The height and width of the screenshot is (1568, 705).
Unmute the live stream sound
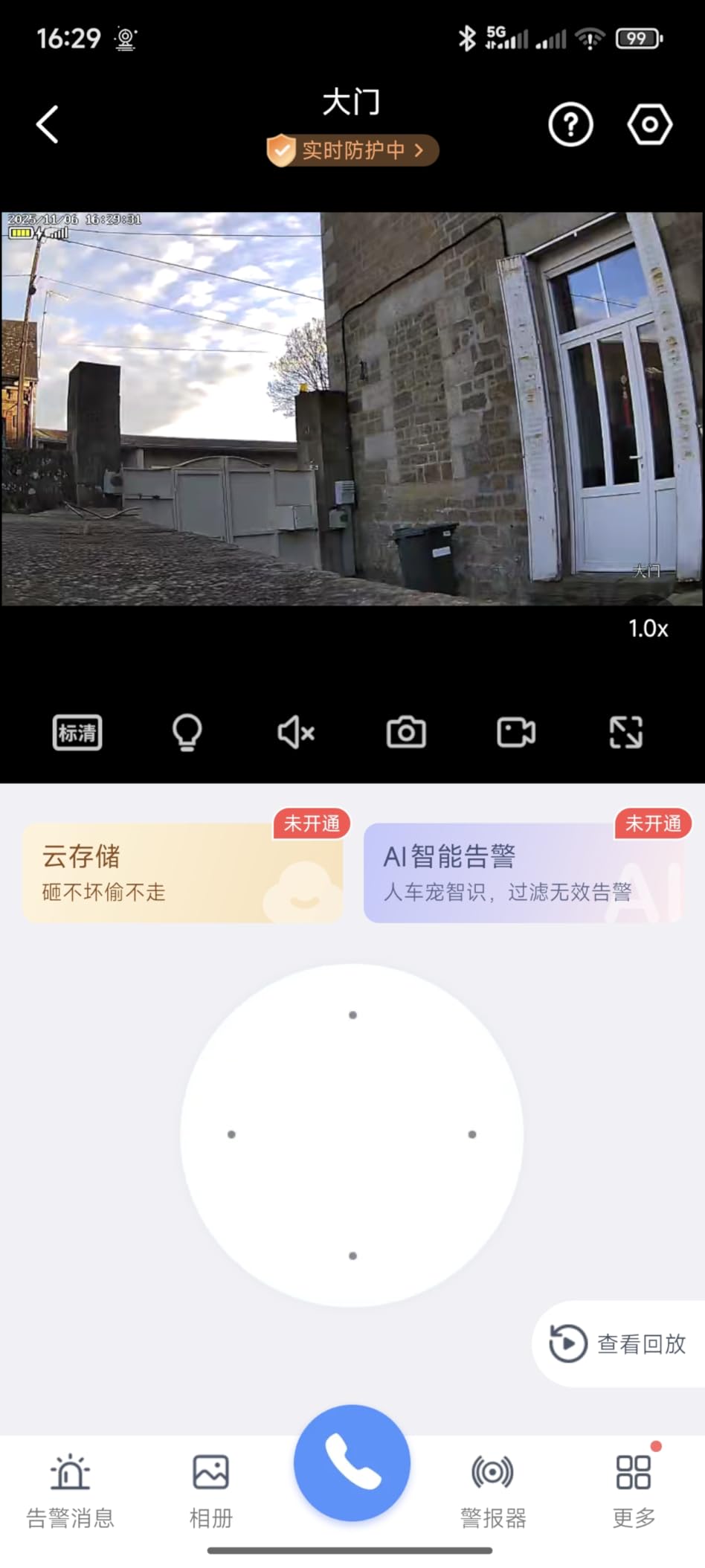coord(296,733)
